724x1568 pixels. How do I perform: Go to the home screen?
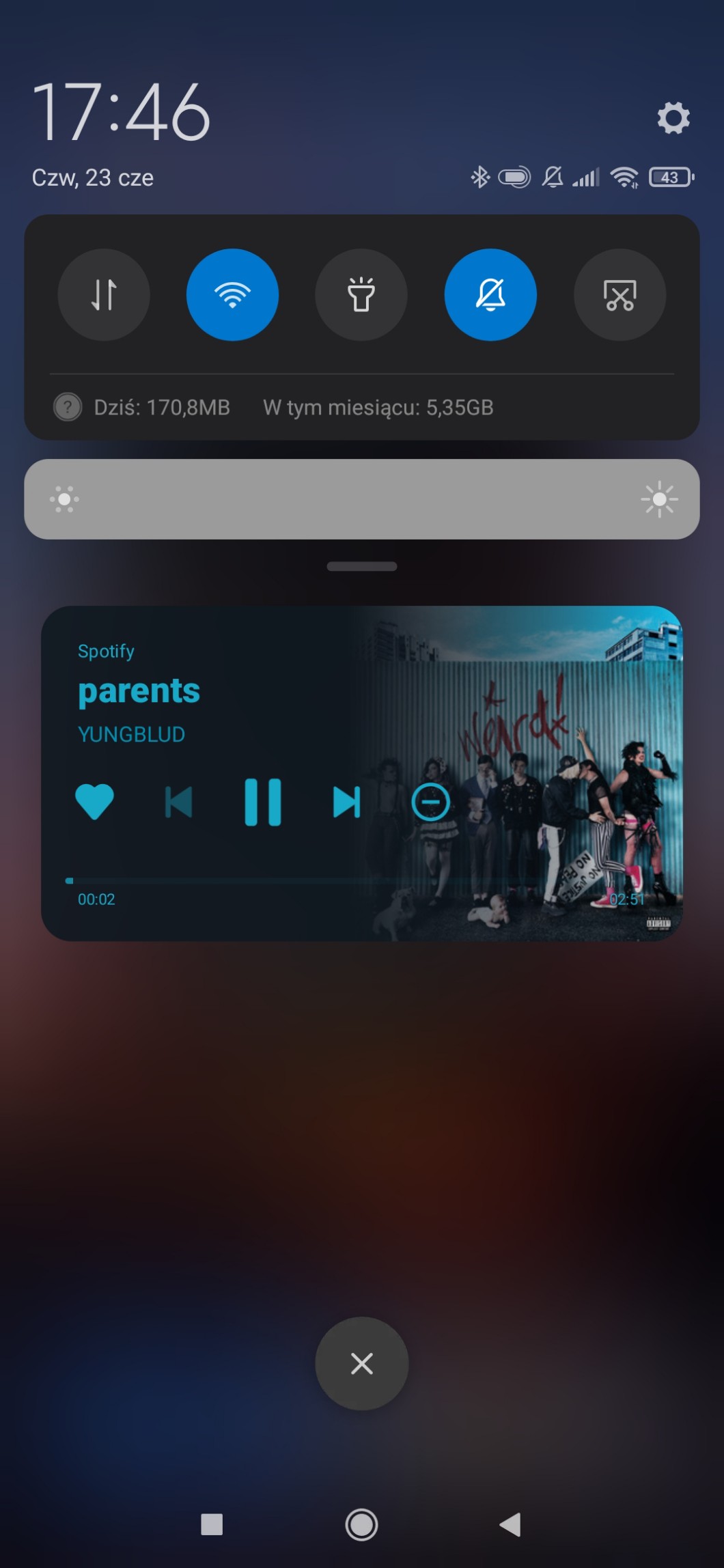point(361,1524)
